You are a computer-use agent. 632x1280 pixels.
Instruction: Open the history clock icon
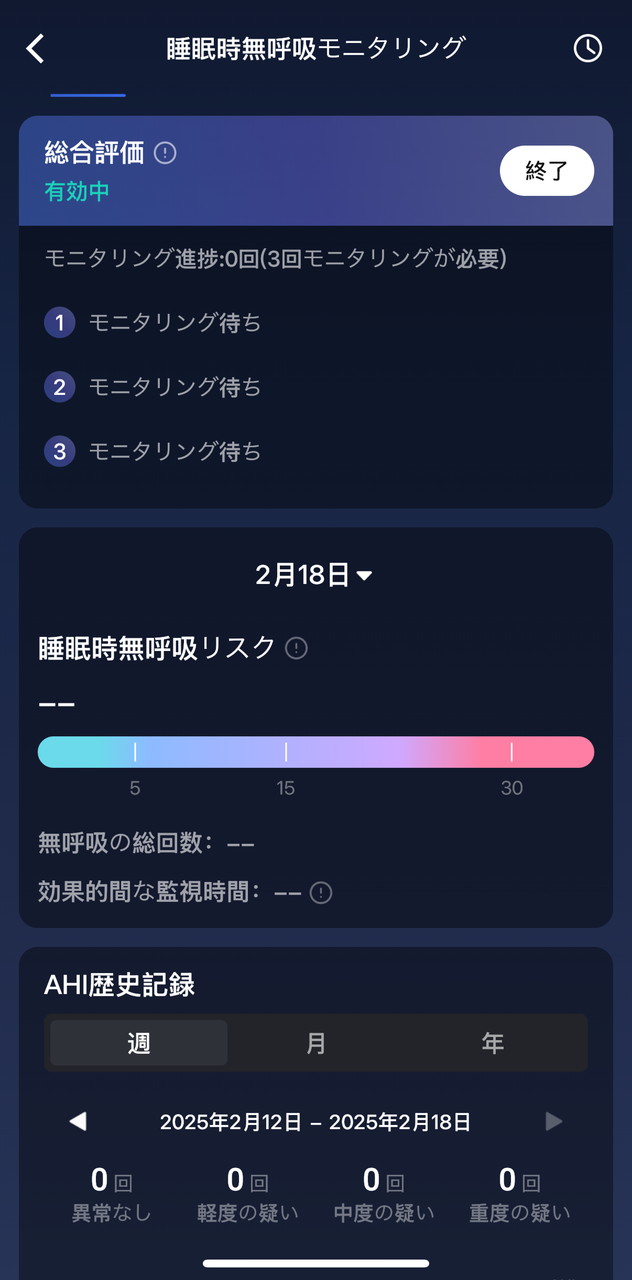pyautogui.click(x=587, y=48)
